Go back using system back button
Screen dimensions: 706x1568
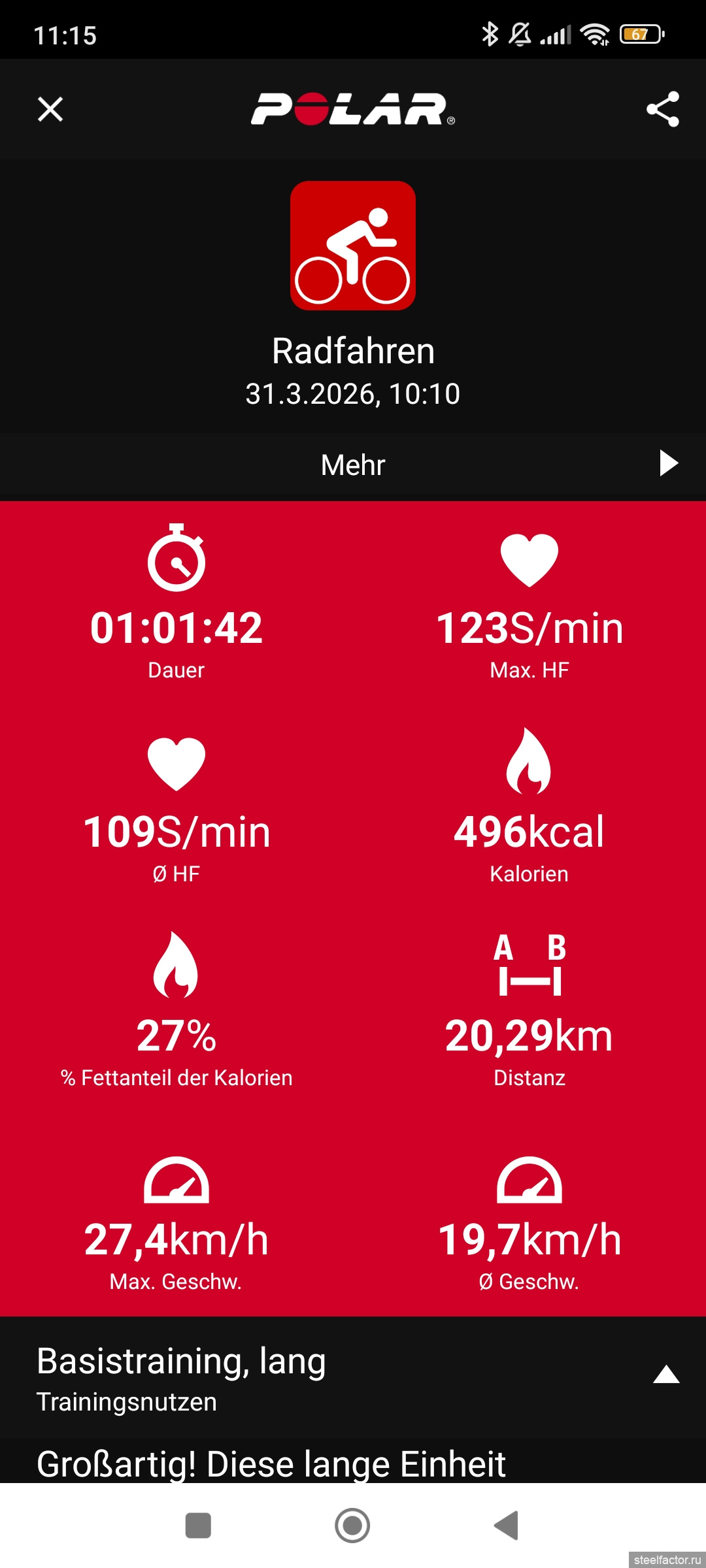coord(507,1526)
